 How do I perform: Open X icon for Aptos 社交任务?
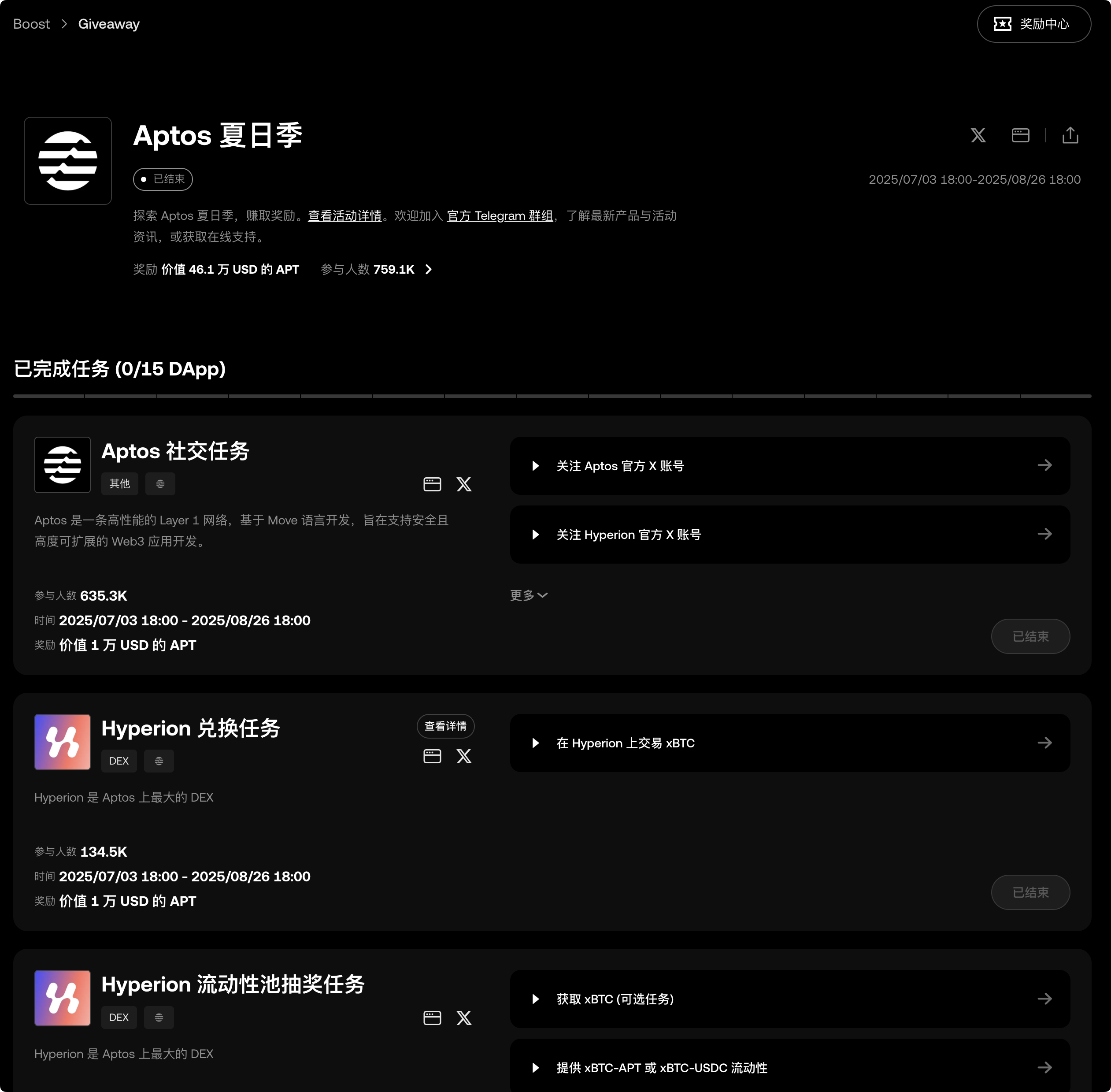464,484
